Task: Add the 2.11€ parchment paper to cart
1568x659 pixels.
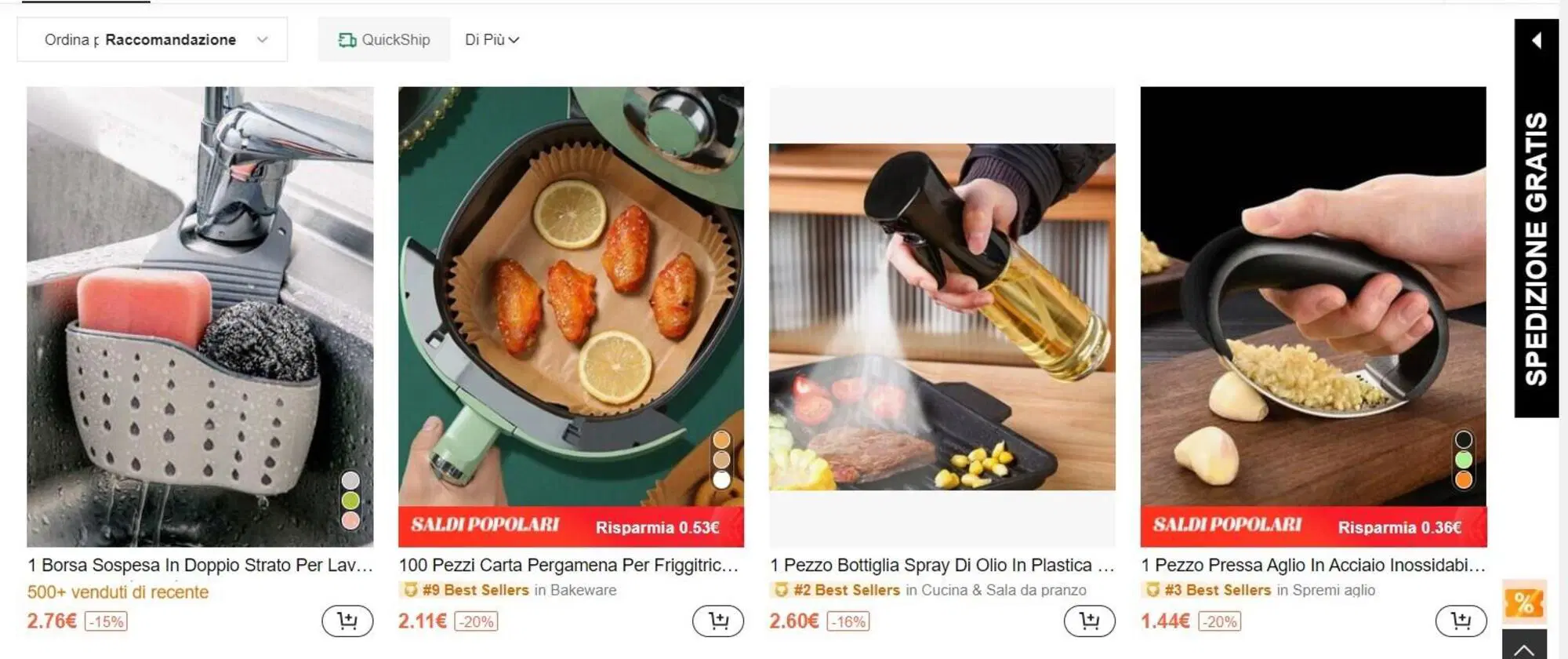Action: pos(718,621)
